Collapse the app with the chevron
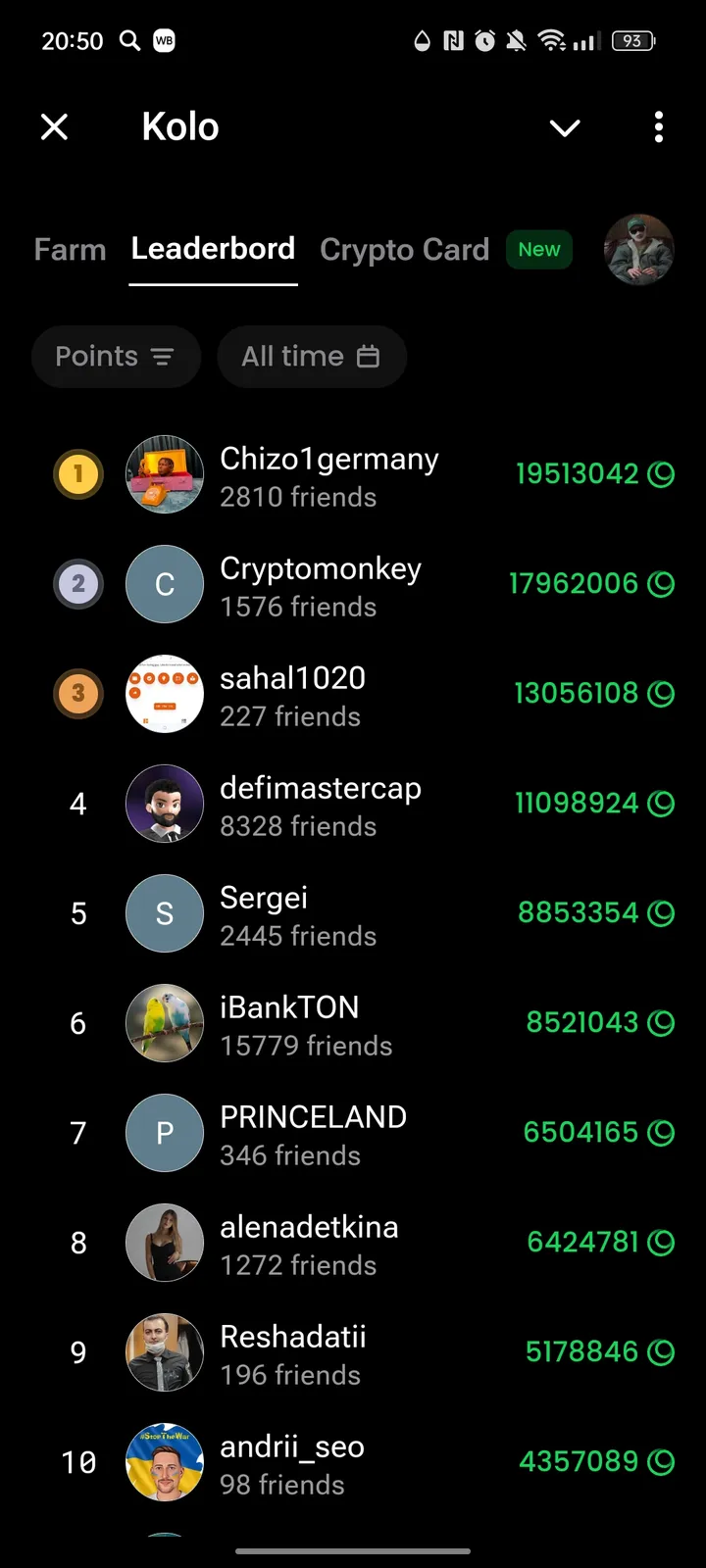The height and width of the screenshot is (1568, 706). click(565, 127)
